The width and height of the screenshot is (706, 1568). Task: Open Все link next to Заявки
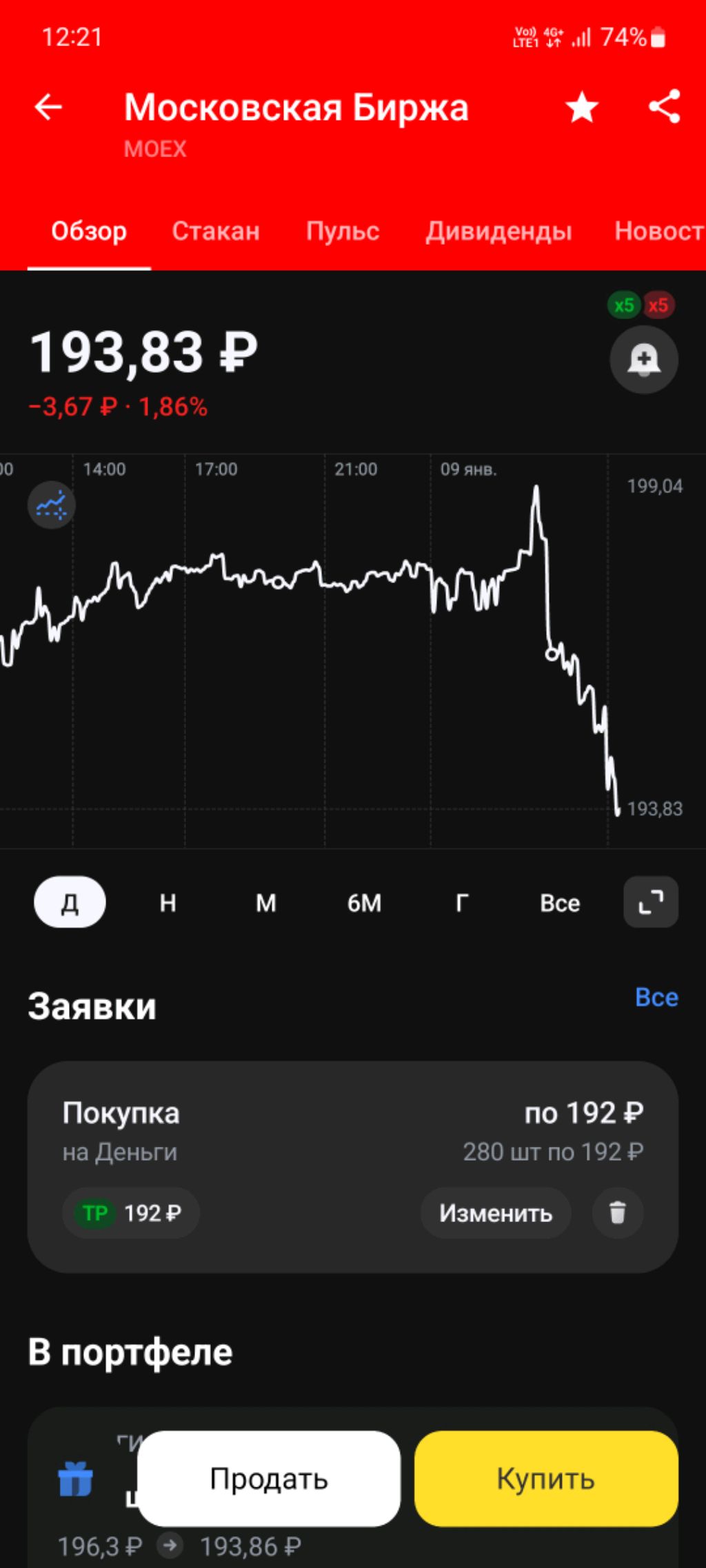click(x=656, y=997)
